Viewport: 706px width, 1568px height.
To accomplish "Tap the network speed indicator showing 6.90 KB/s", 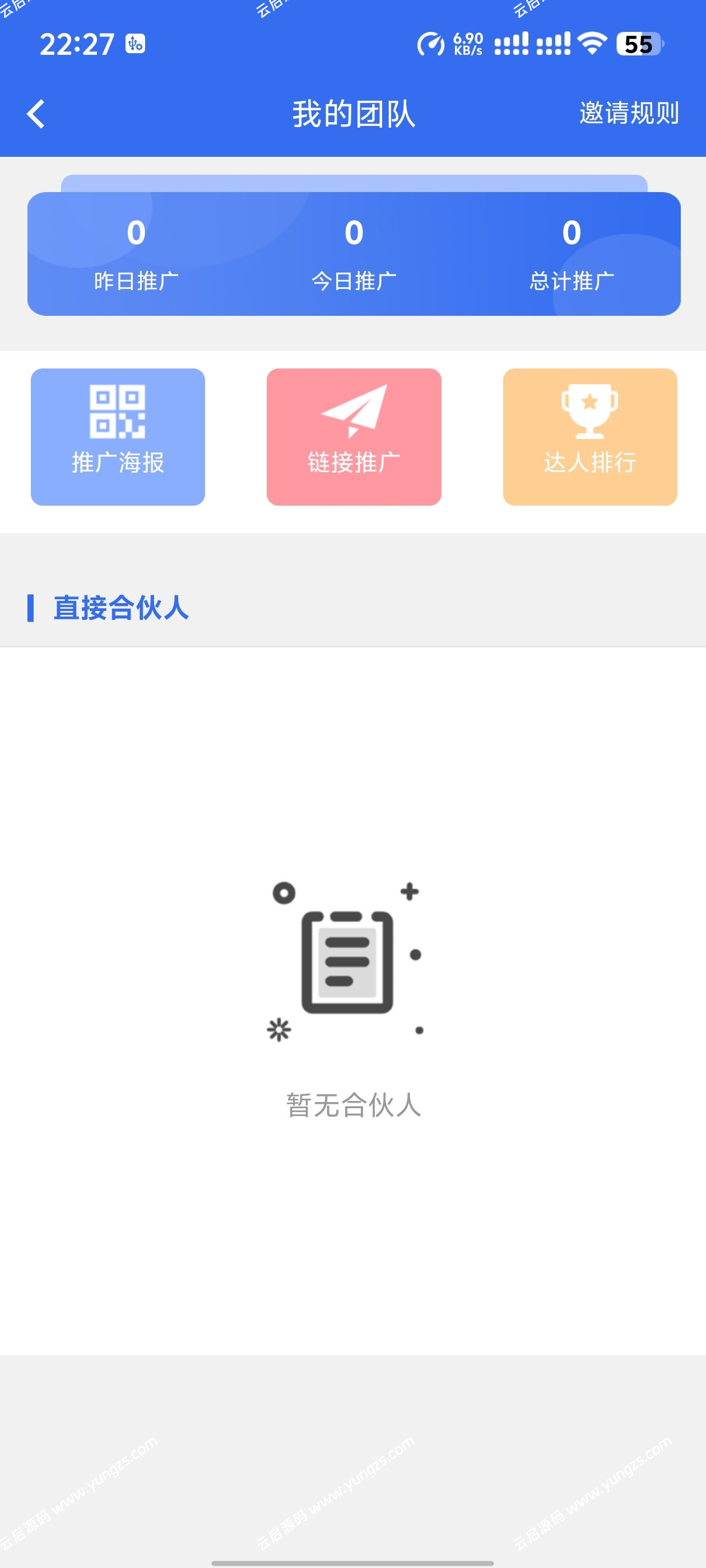I will [x=450, y=44].
